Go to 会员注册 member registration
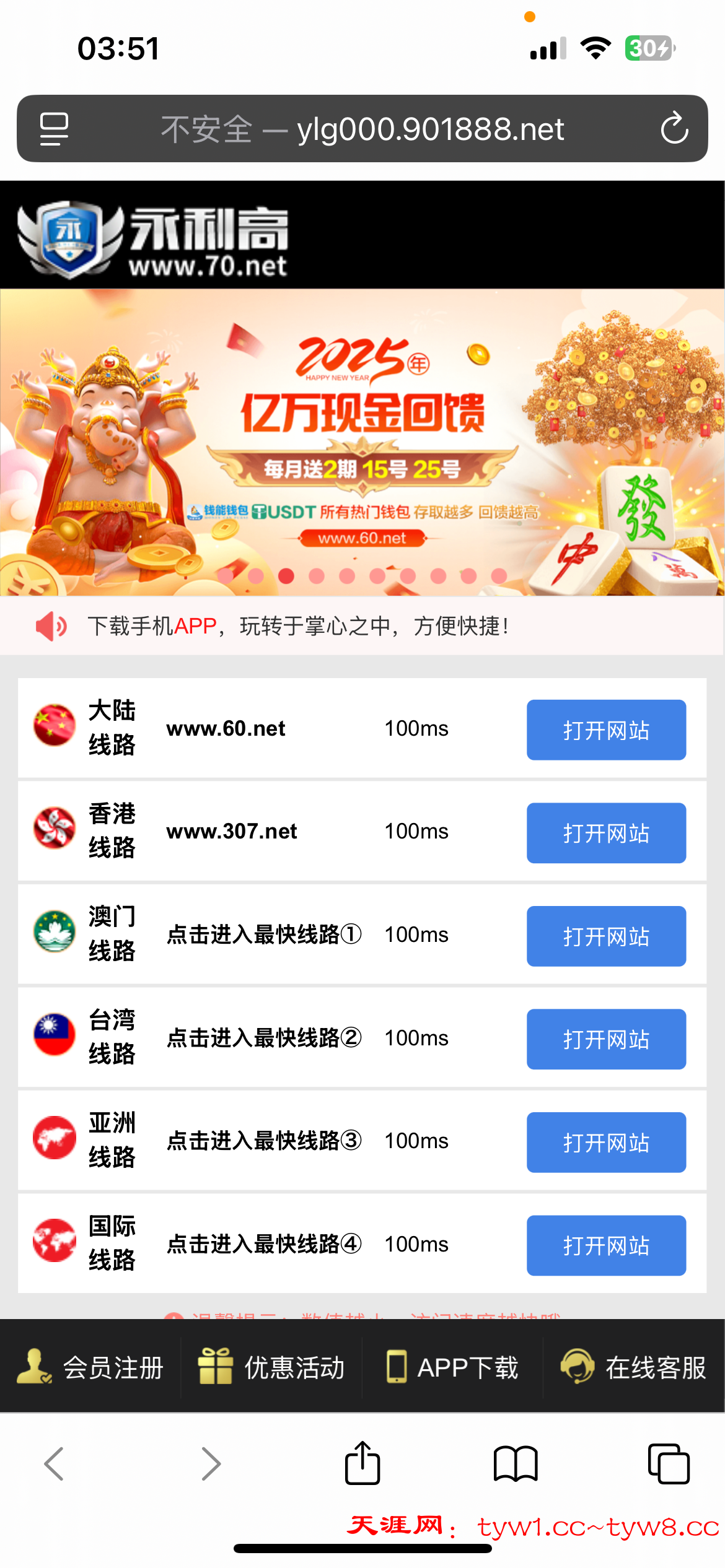The image size is (725, 1568). point(90,1367)
